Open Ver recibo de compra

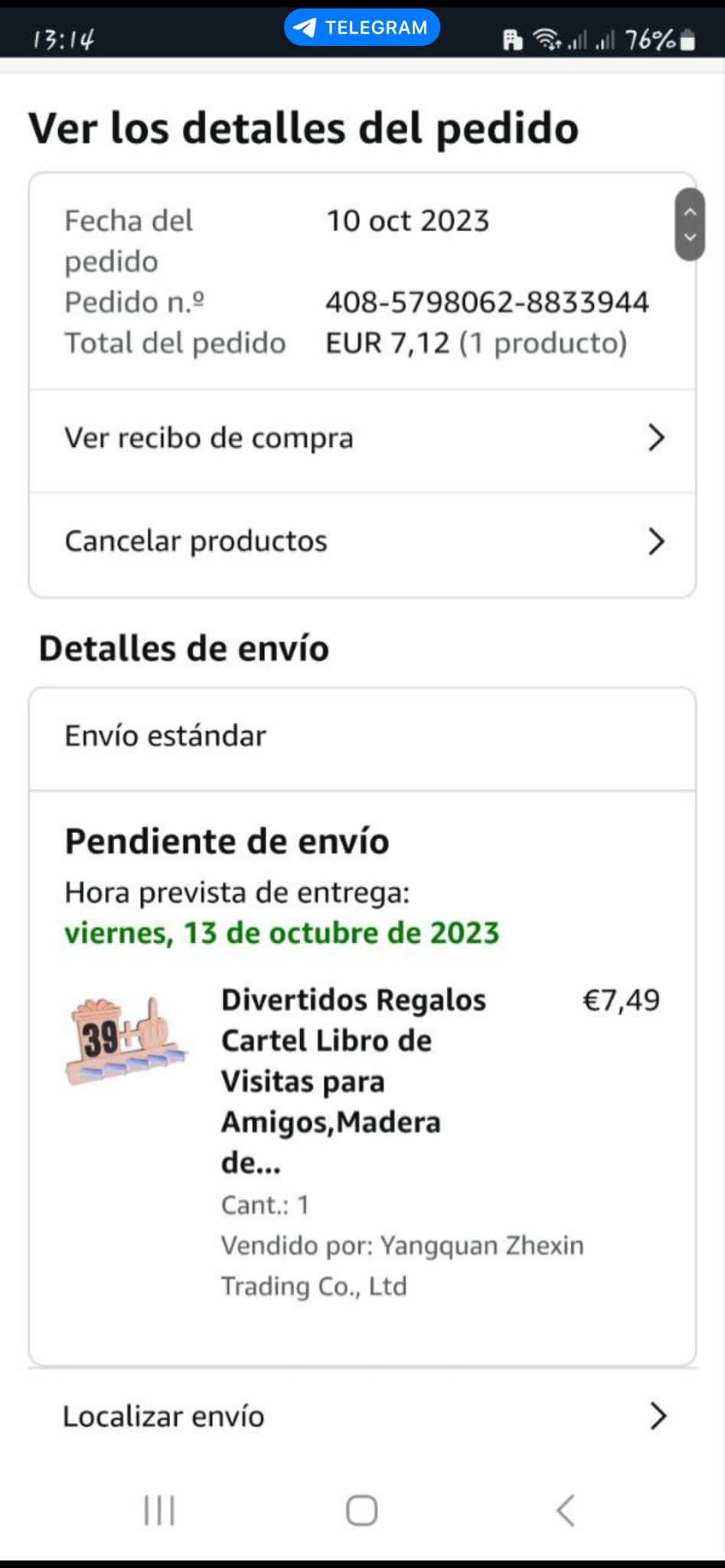[361, 439]
